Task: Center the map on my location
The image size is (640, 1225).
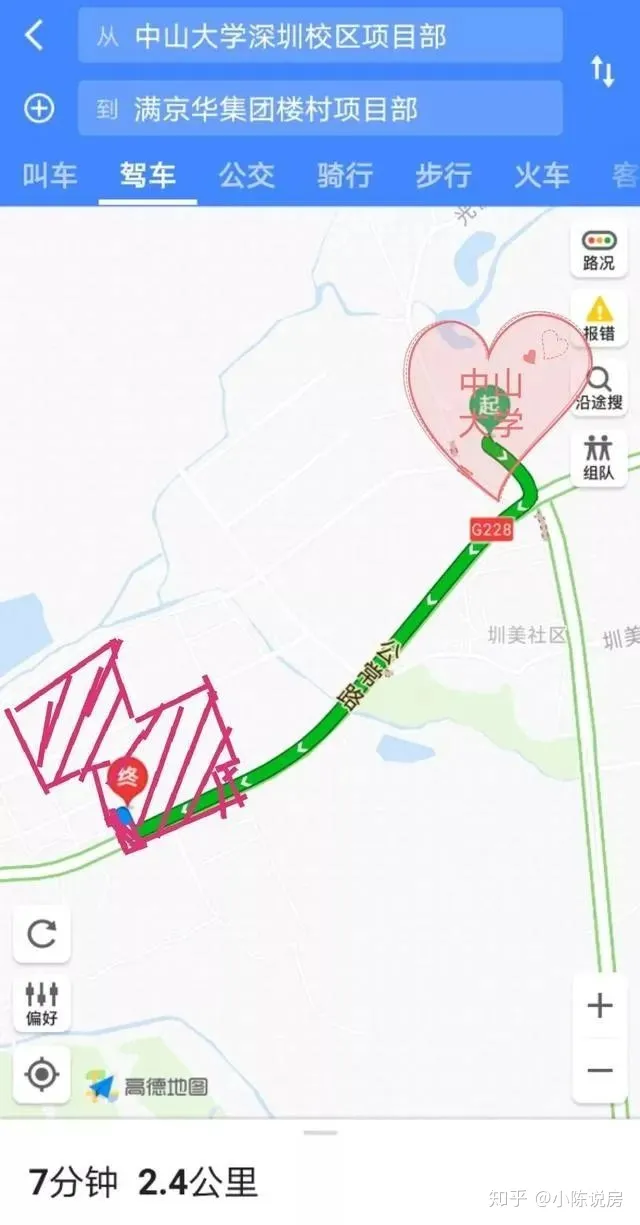Action: [42, 1075]
